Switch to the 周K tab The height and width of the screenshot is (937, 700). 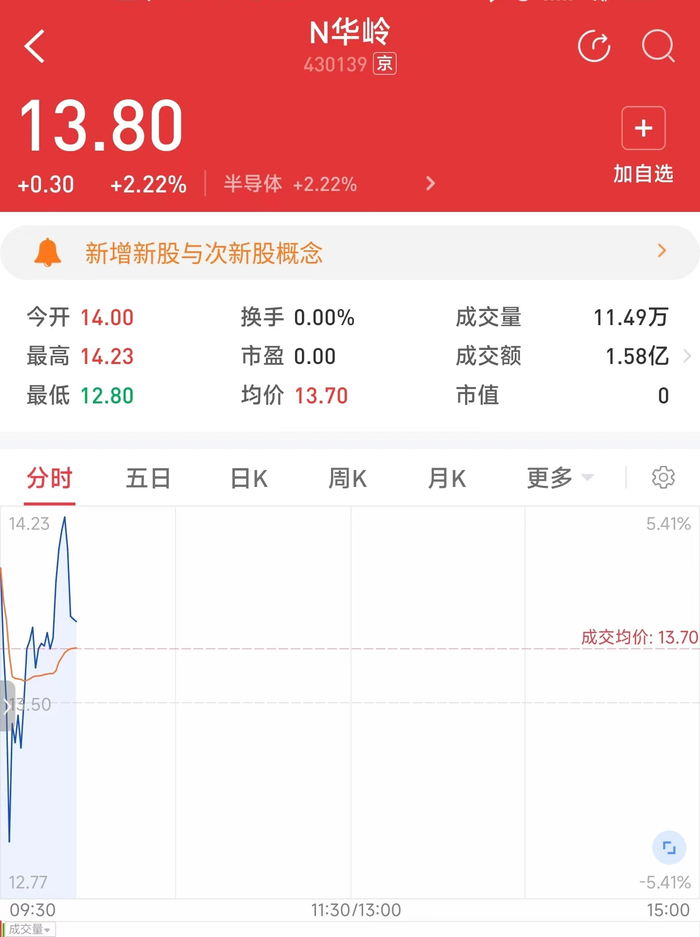[347, 479]
